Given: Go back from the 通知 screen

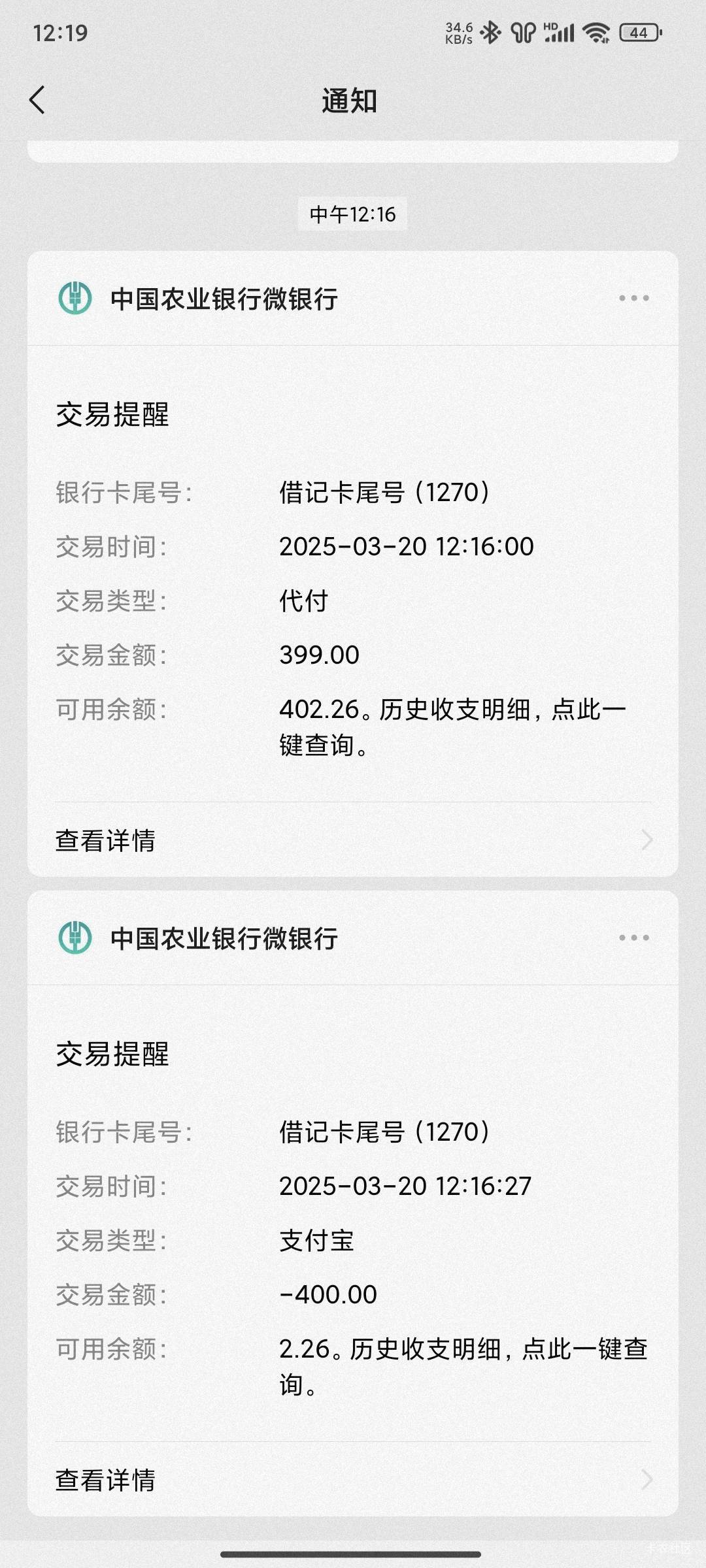Looking at the screenshot, I should point(37,100).
